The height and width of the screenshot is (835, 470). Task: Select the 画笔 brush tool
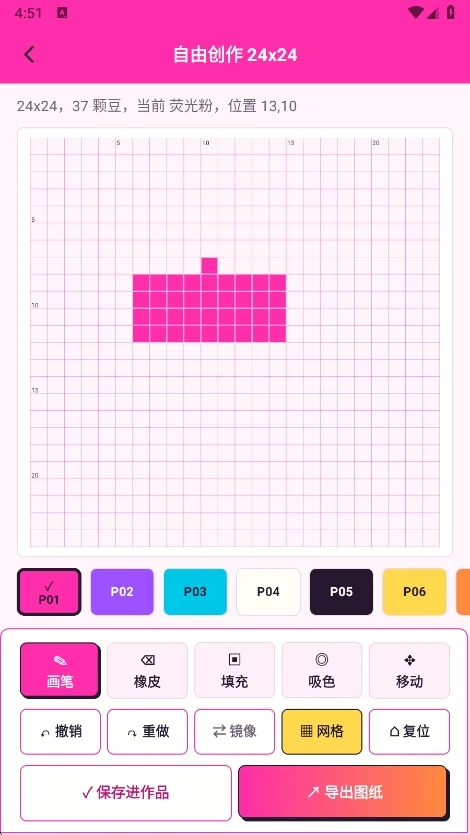tap(60, 670)
